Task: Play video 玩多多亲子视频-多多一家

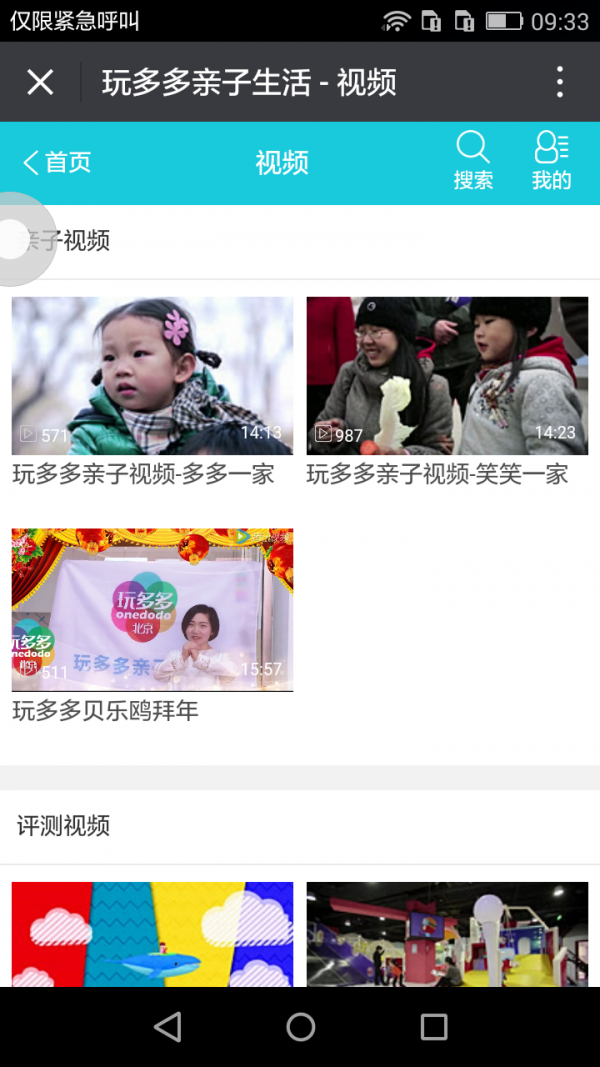Action: tap(152, 376)
